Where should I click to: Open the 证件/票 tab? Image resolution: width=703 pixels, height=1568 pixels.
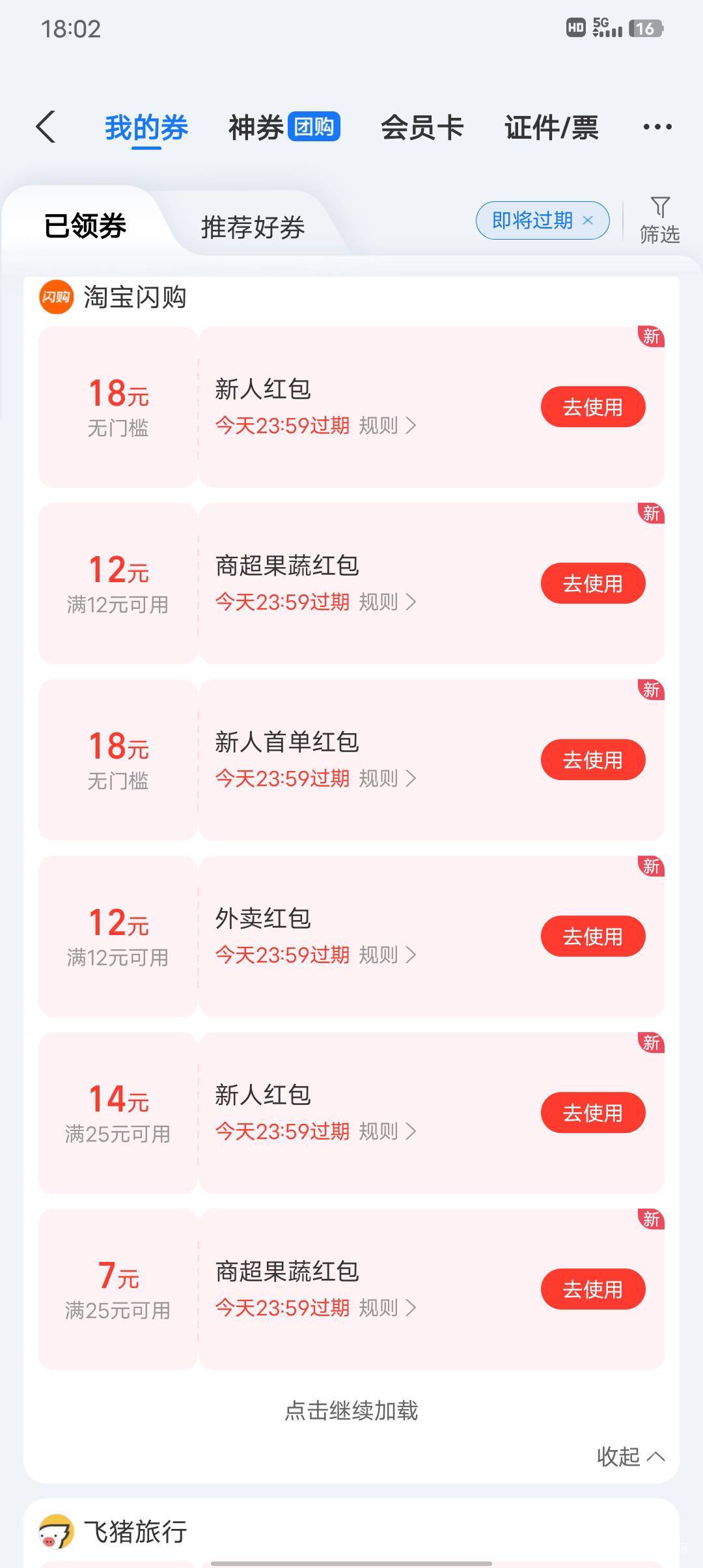(551, 127)
